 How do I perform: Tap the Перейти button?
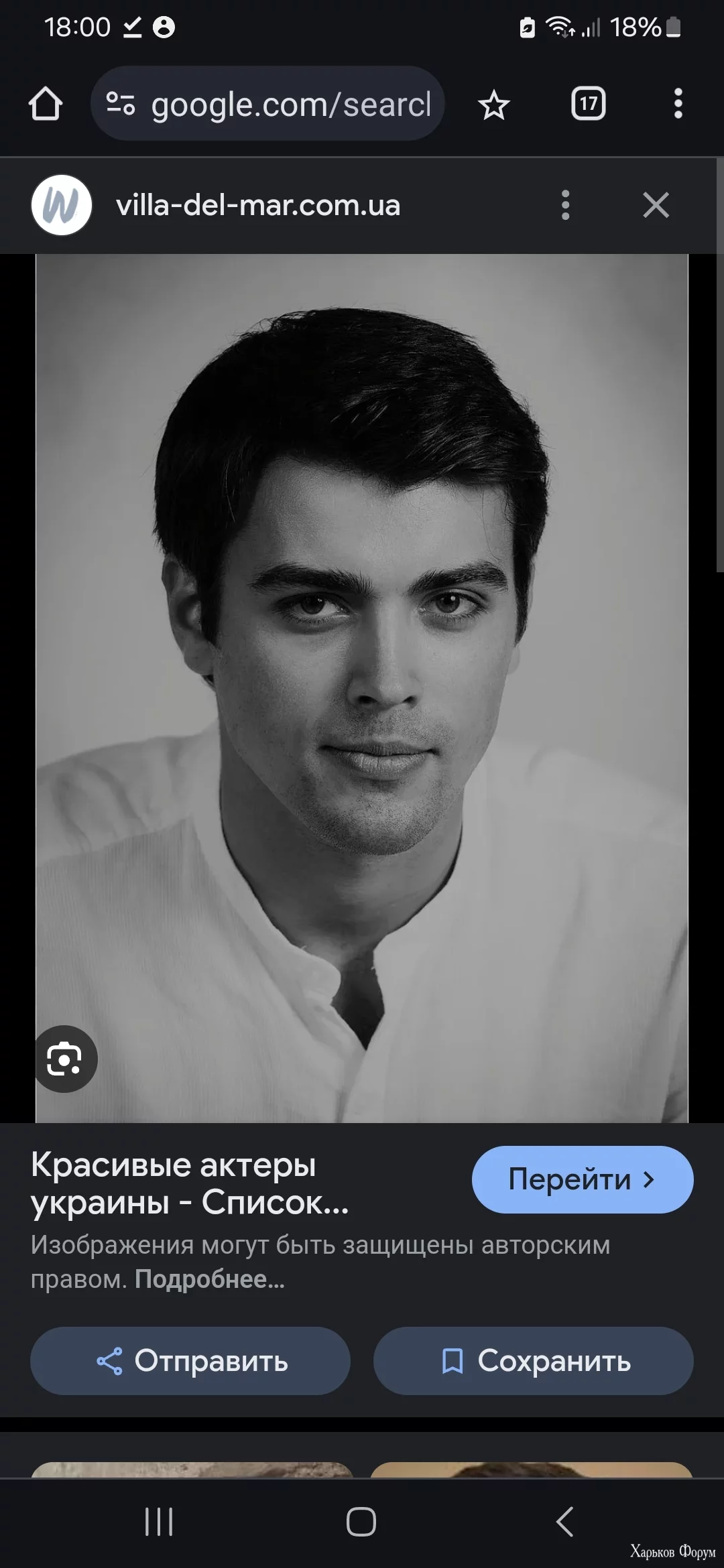click(x=582, y=1179)
